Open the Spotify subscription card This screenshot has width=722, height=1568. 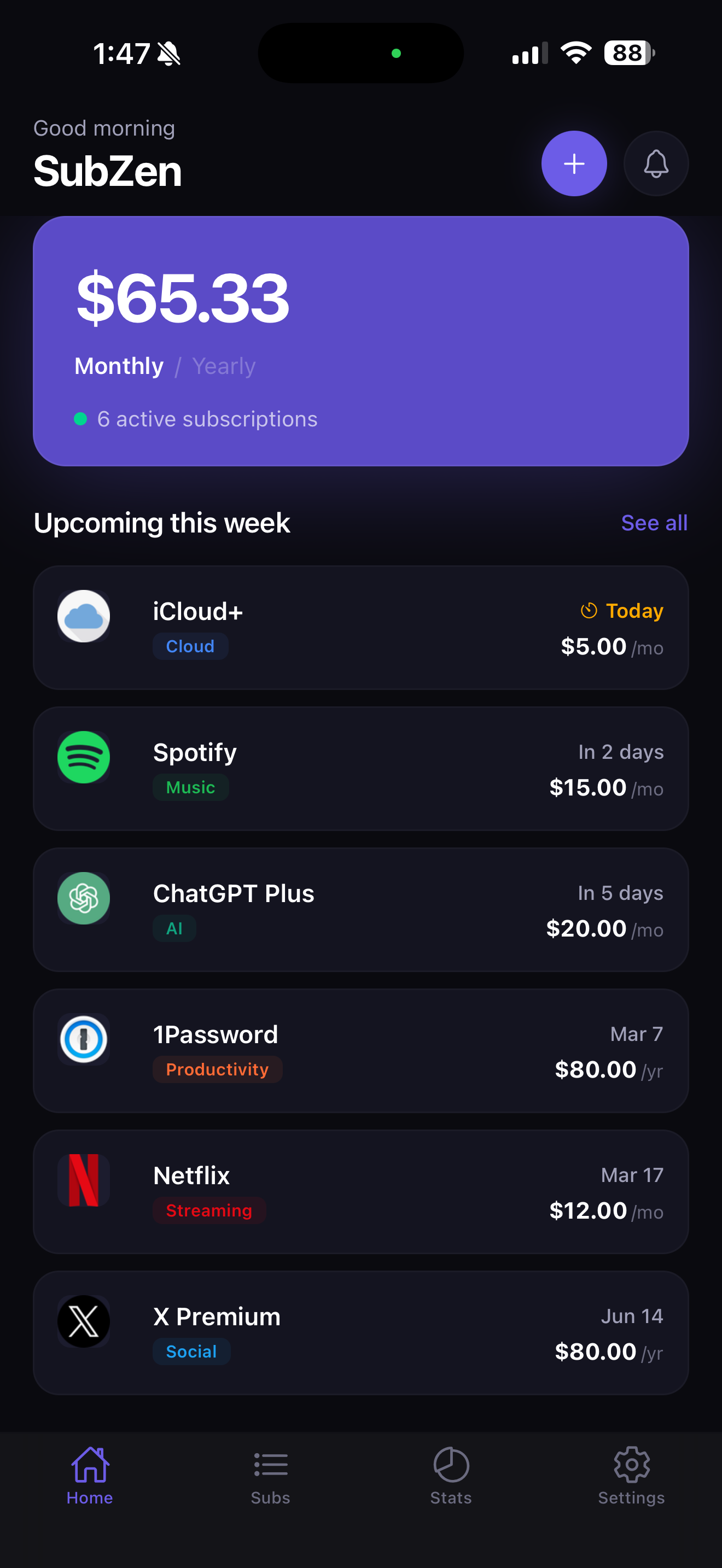click(361, 769)
